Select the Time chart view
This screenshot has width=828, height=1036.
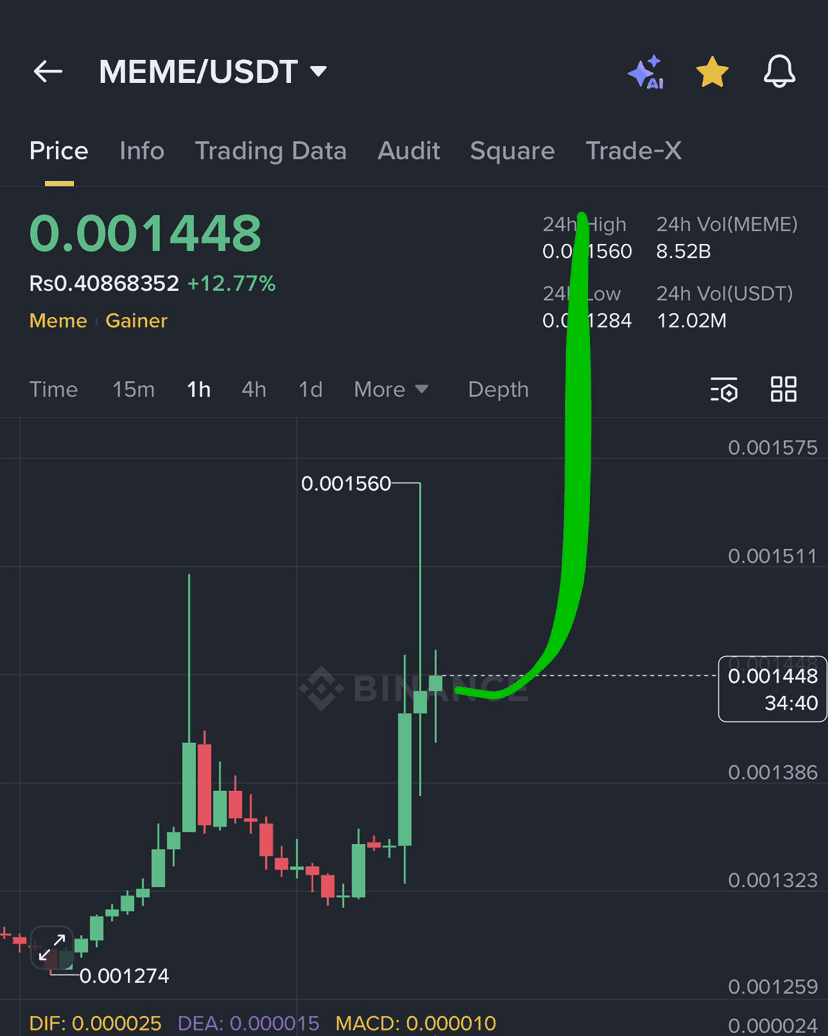coord(53,389)
